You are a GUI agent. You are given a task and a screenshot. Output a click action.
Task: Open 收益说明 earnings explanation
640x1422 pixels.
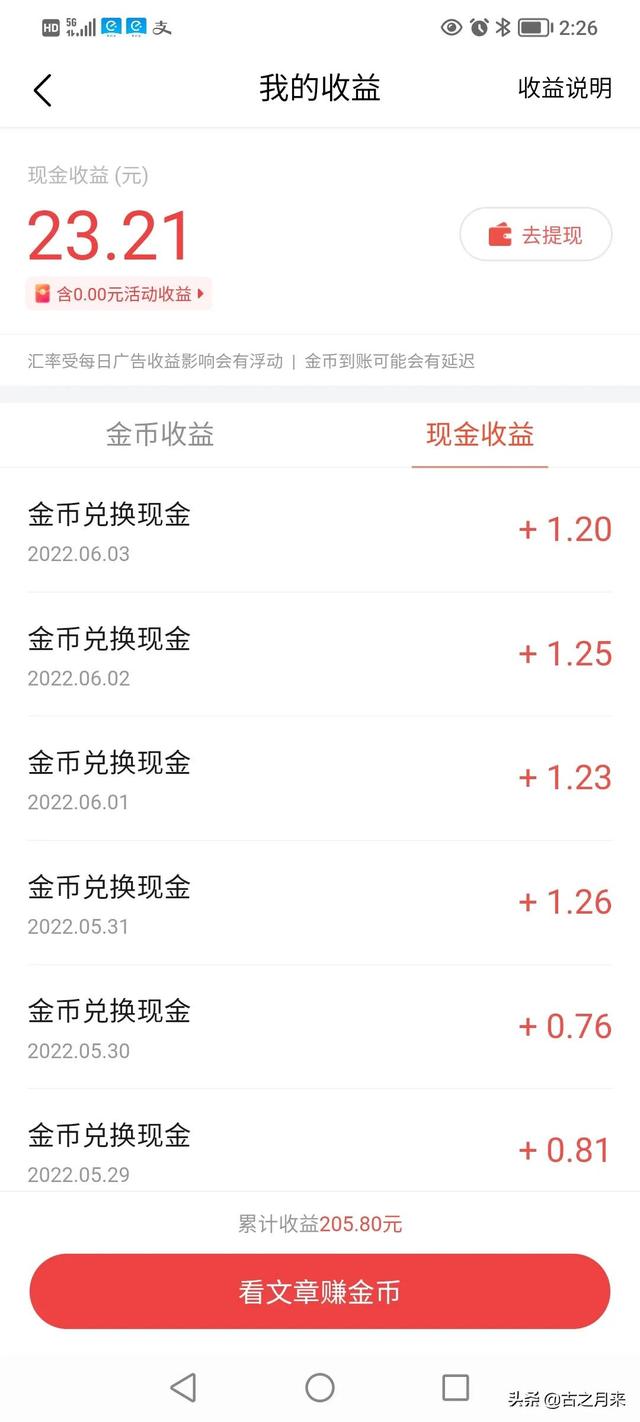pyautogui.click(x=564, y=88)
